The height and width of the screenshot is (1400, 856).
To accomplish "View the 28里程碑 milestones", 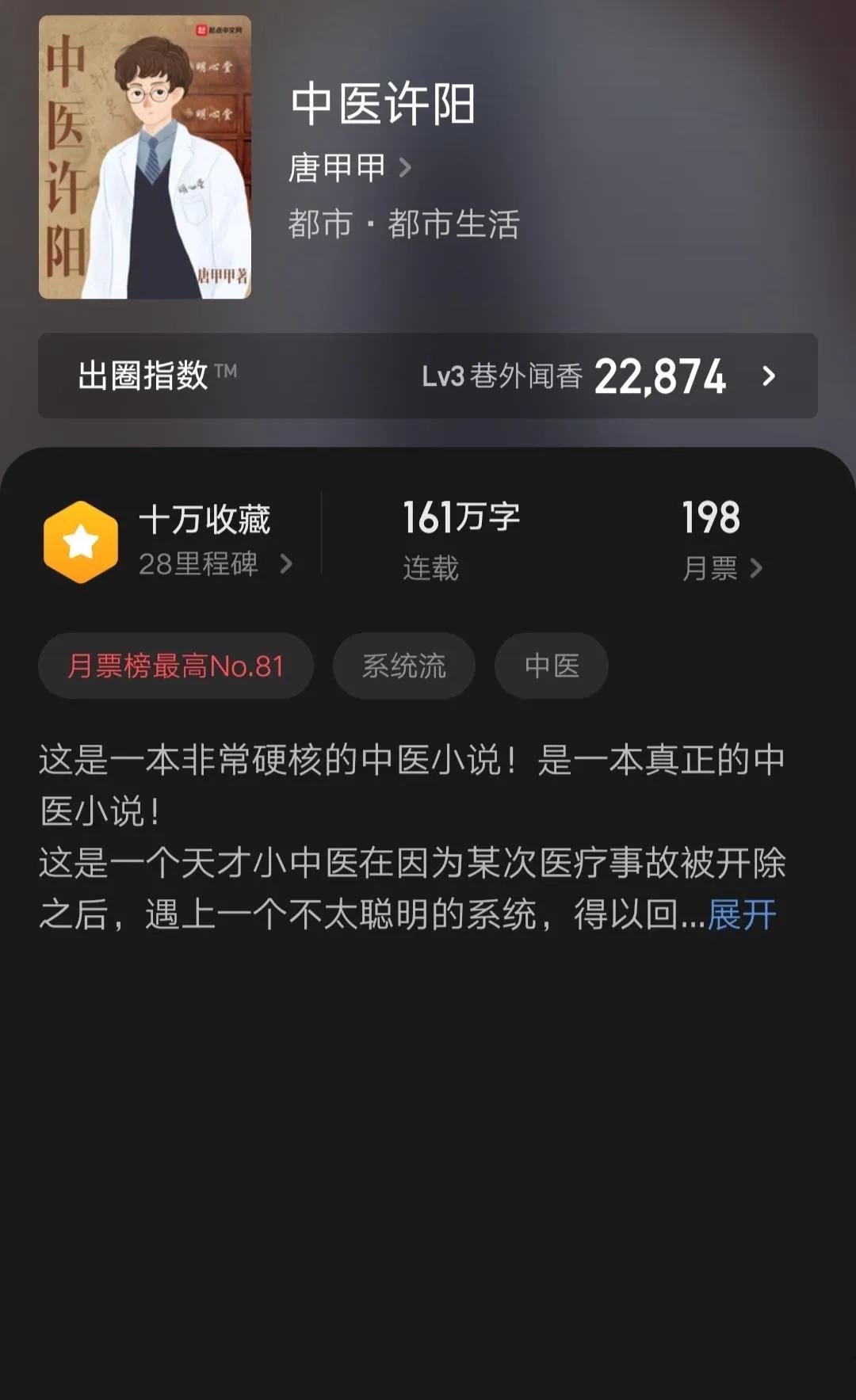I will (214, 564).
